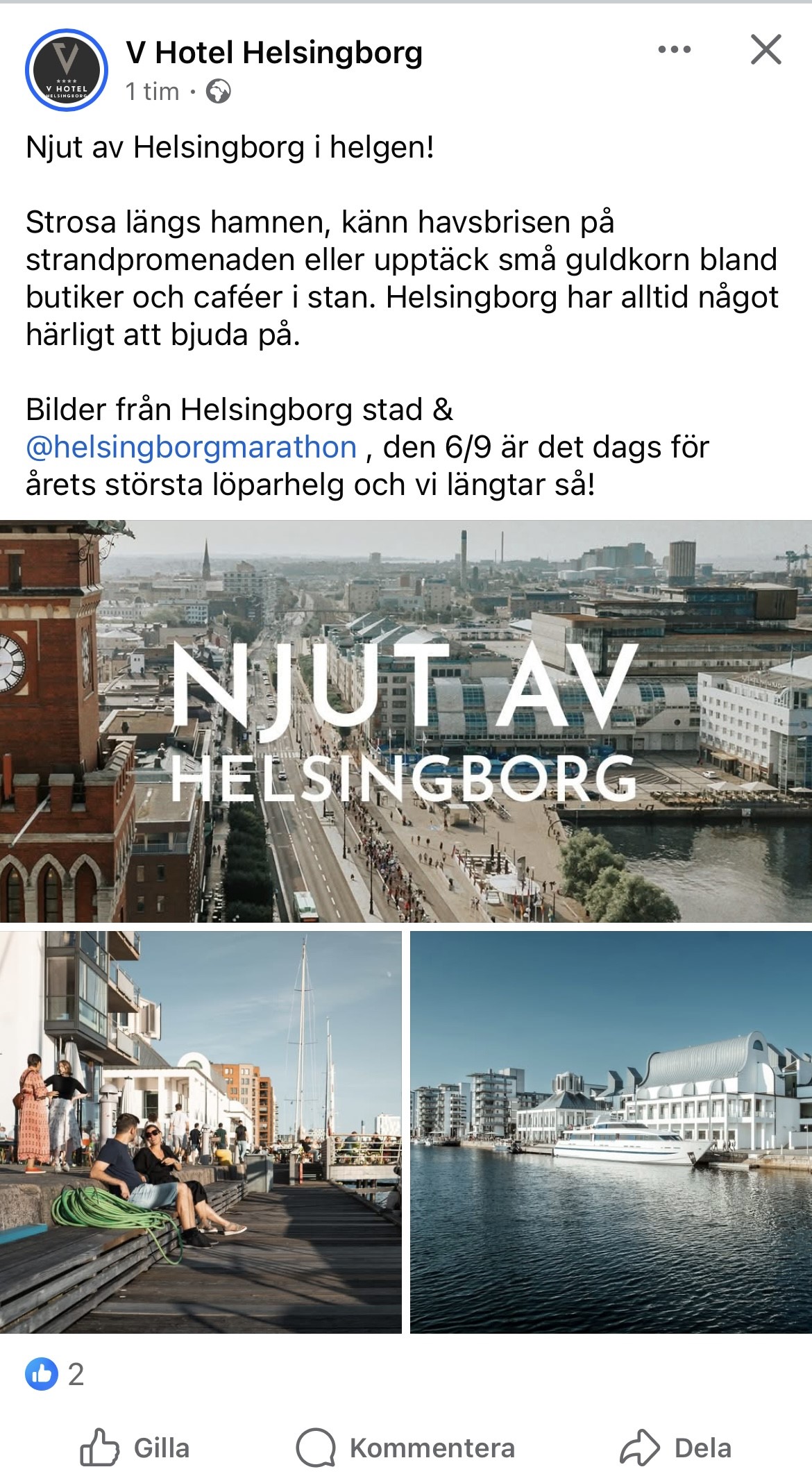The image size is (812, 1483).
Task: View who reacted to the post
Action: [56, 1374]
